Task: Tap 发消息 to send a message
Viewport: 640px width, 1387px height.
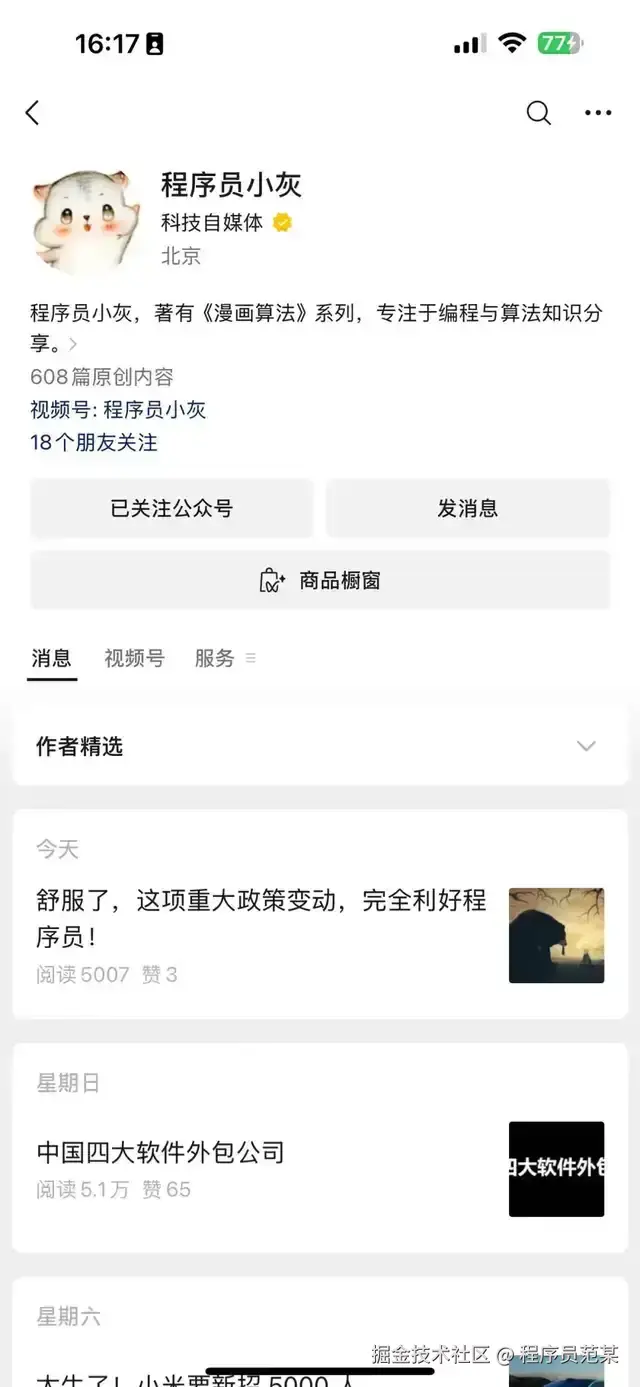Action: 468,508
